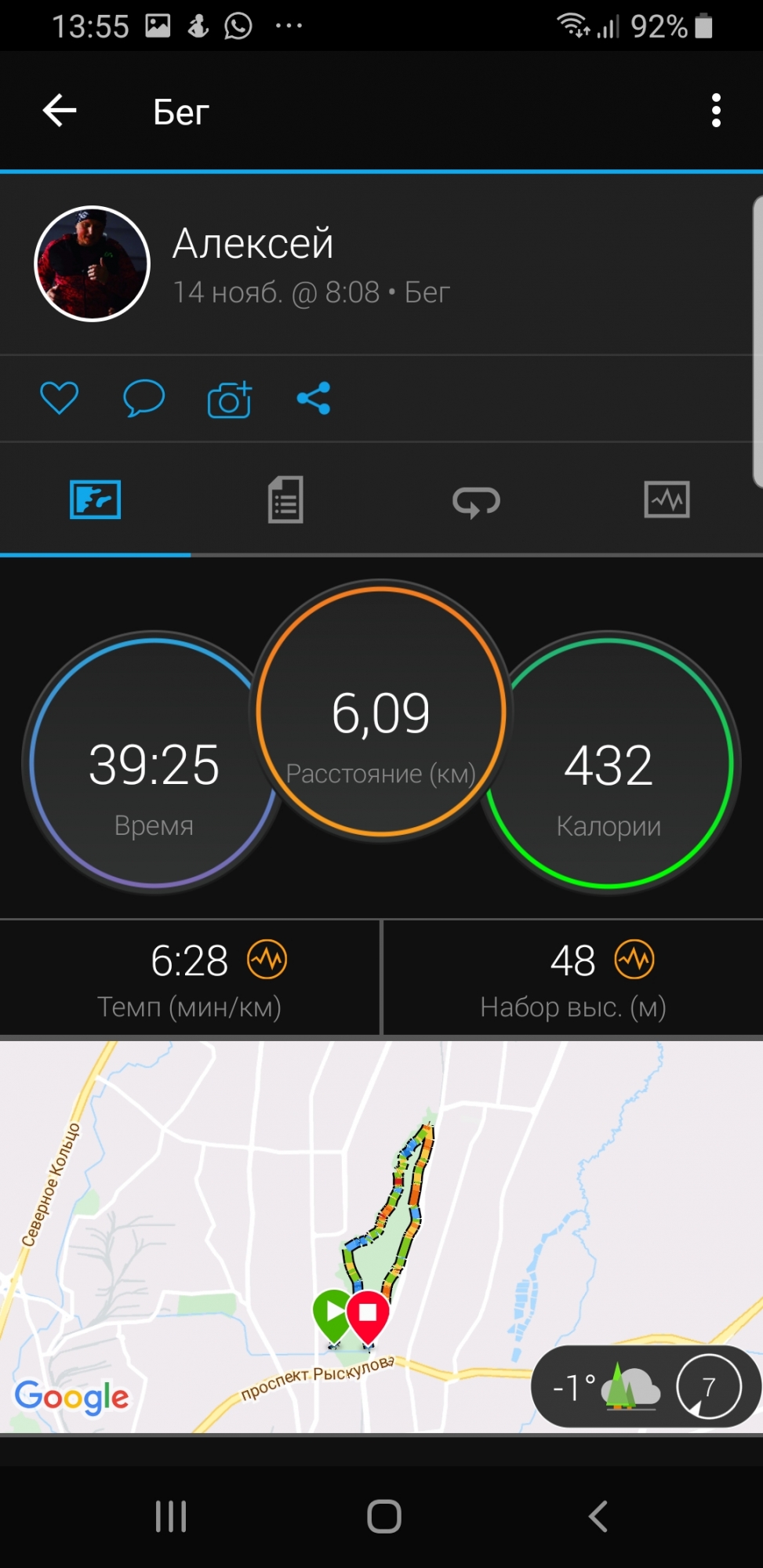Go back using the top-left arrow
Screen dimensions: 763x1568
click(60, 111)
